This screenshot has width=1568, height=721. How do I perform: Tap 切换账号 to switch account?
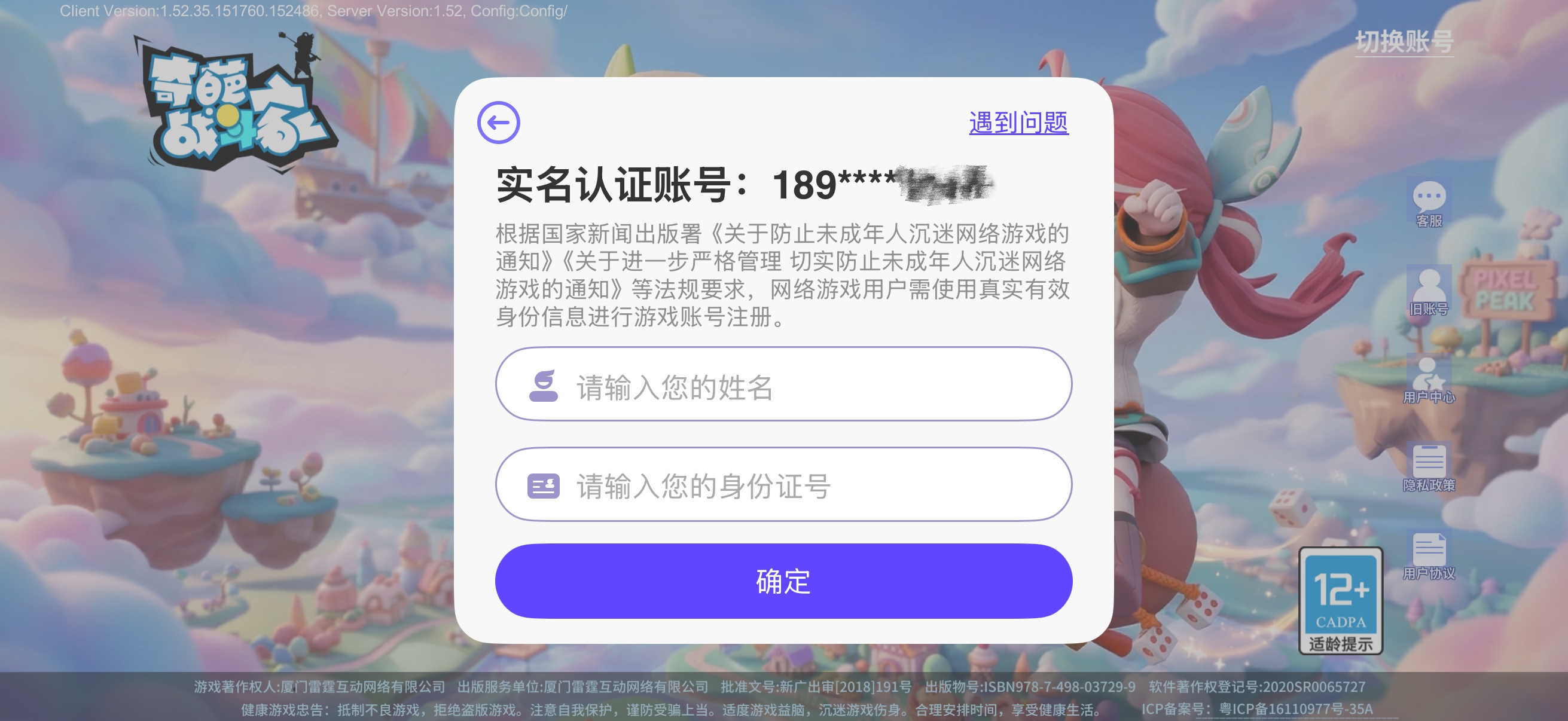(x=1404, y=42)
